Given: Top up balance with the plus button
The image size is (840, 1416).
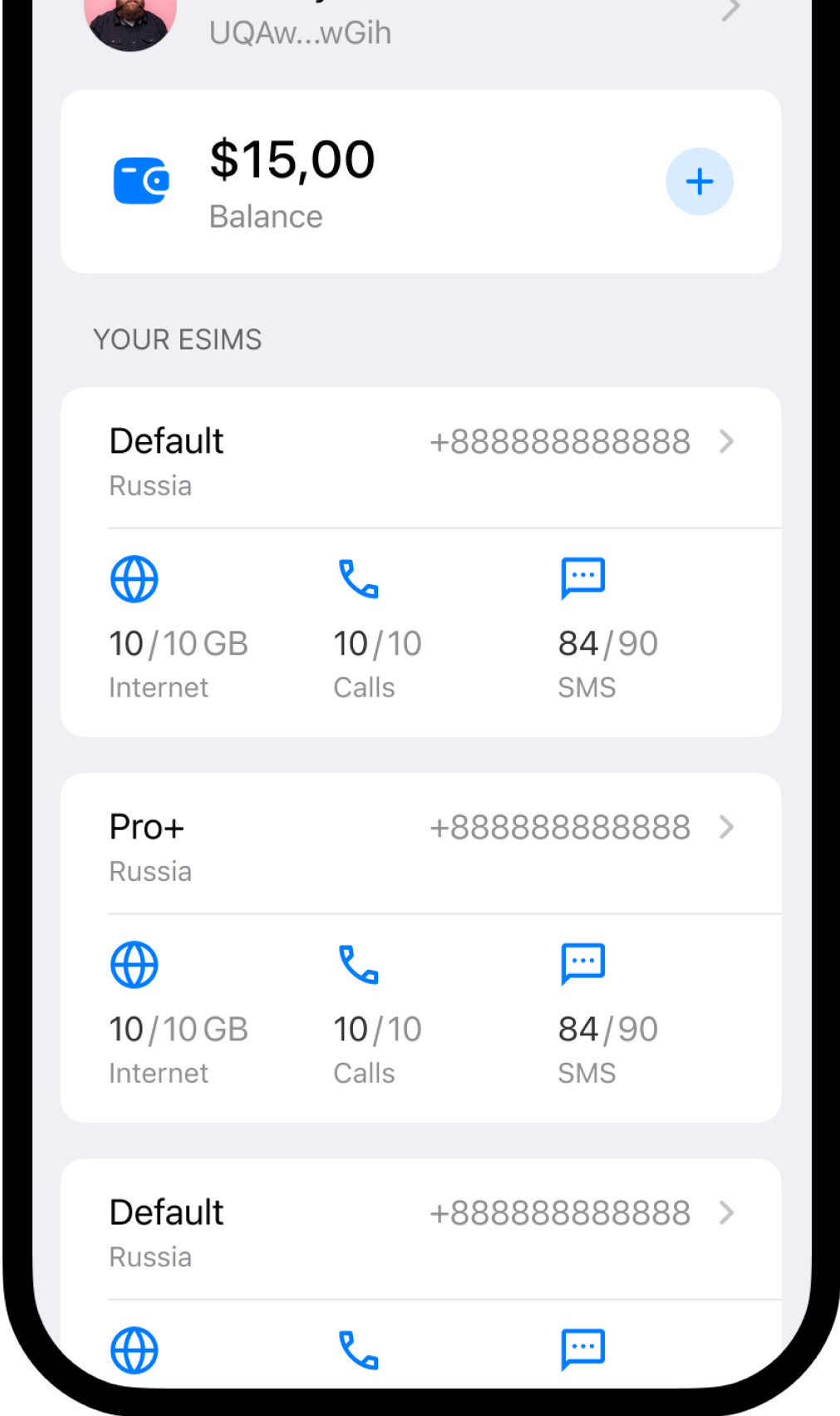Looking at the screenshot, I should [699, 182].
